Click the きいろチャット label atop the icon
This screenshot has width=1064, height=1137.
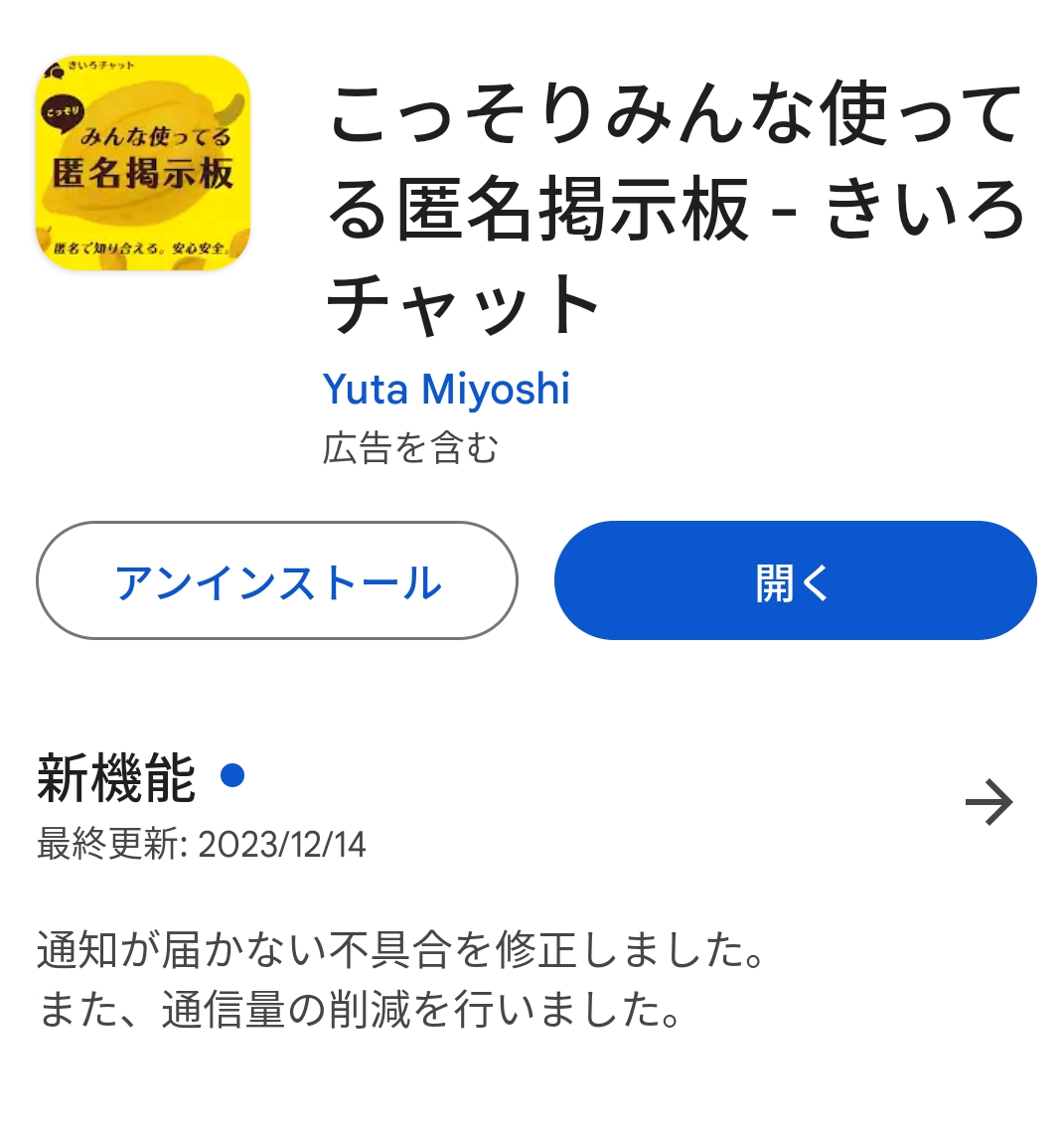pyautogui.click(x=101, y=66)
